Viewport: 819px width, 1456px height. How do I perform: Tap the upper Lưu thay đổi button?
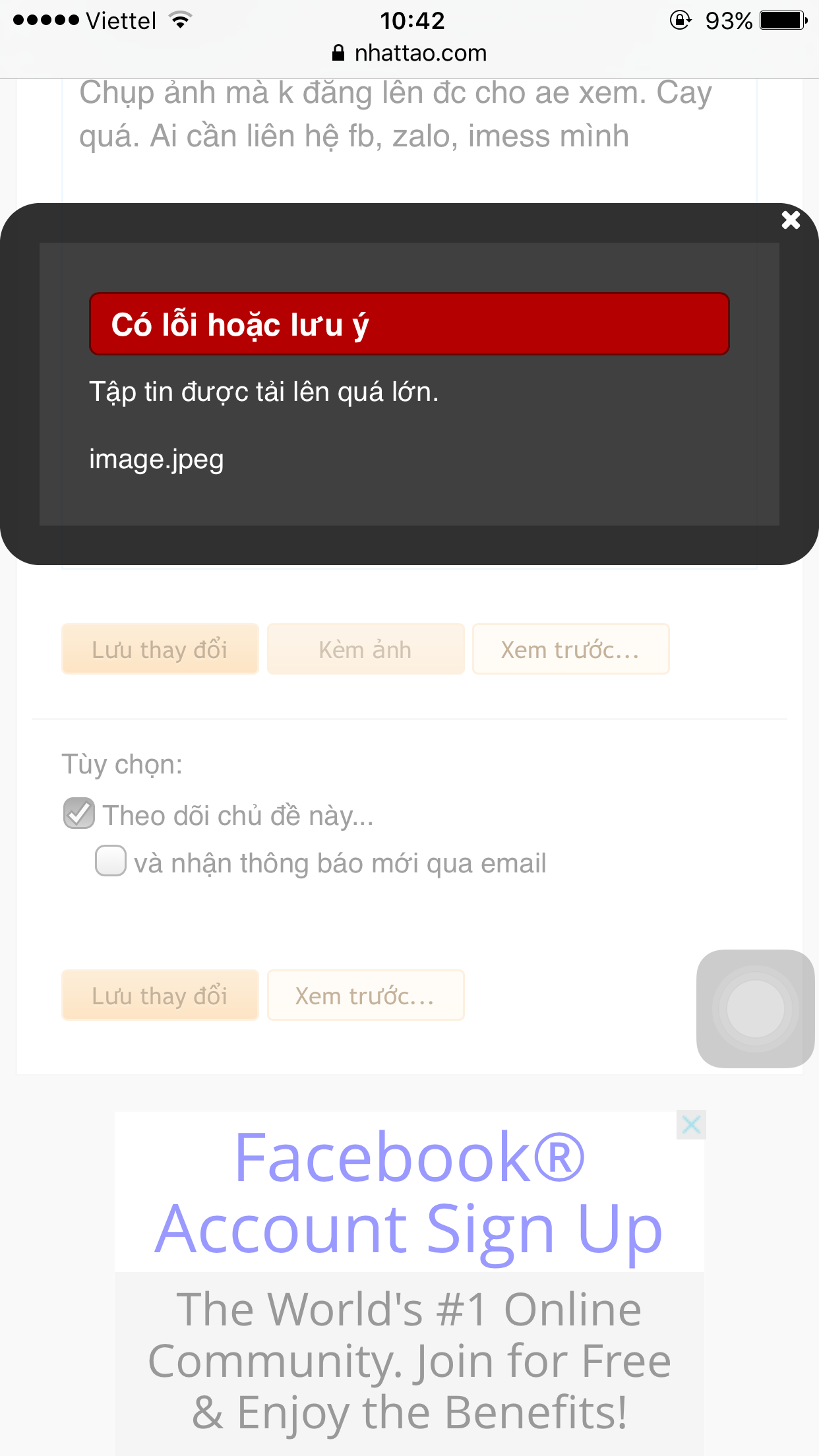(x=160, y=650)
